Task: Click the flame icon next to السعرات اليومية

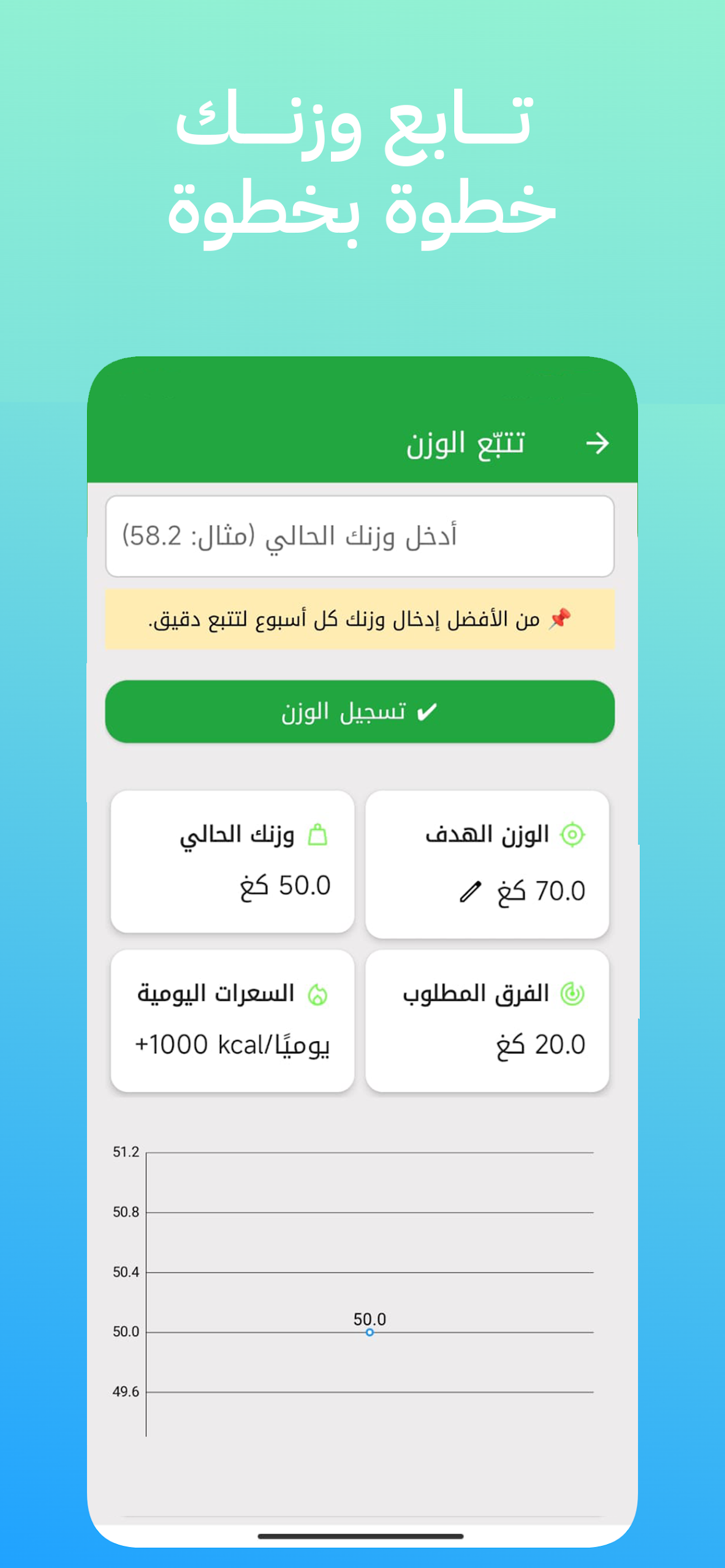Action: click(x=319, y=992)
